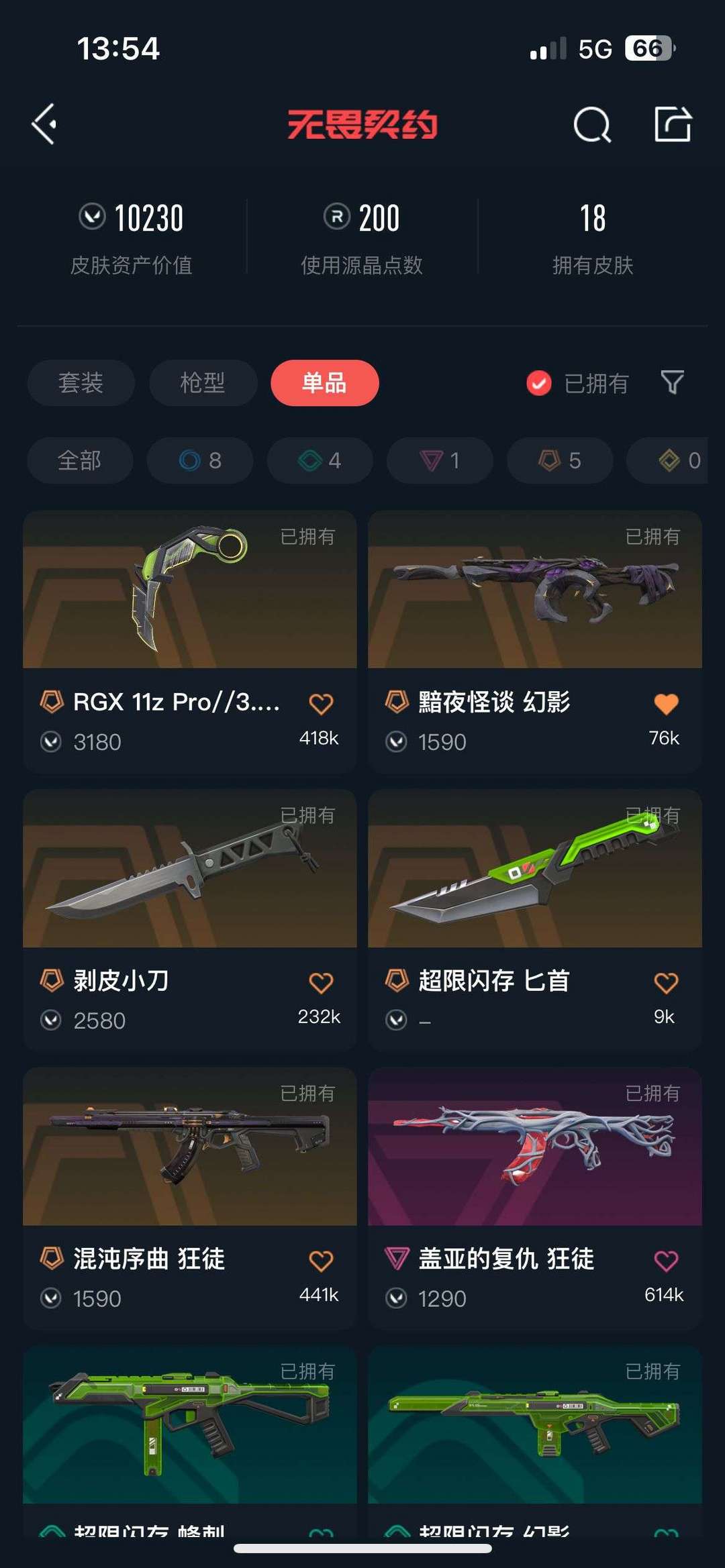Like the 盖亚的复仇 狂徒 skin
The image size is (725, 1568).
(666, 1261)
